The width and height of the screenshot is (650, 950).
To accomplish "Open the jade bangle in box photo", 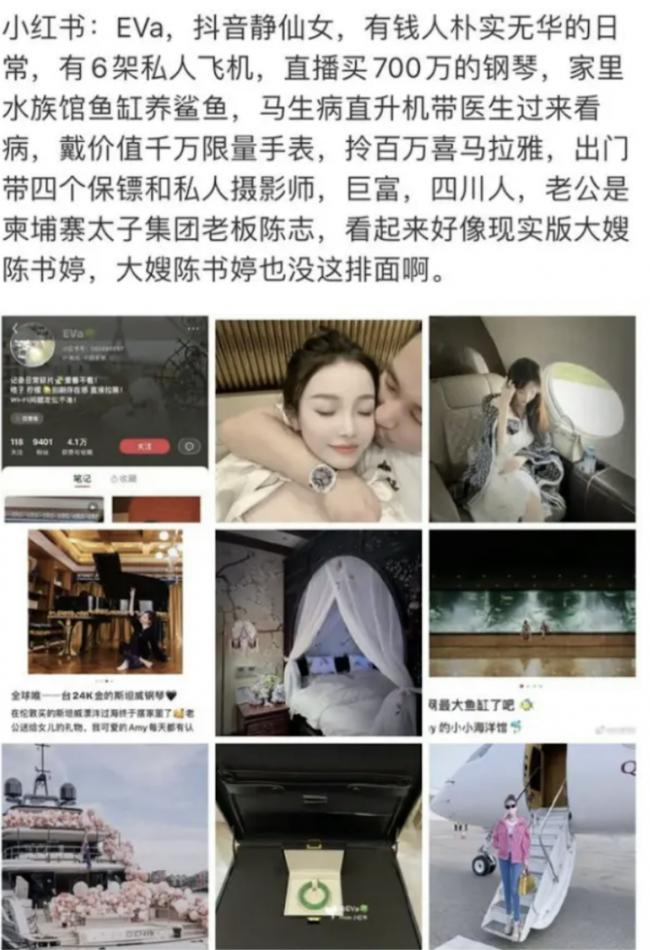I will click(319, 846).
